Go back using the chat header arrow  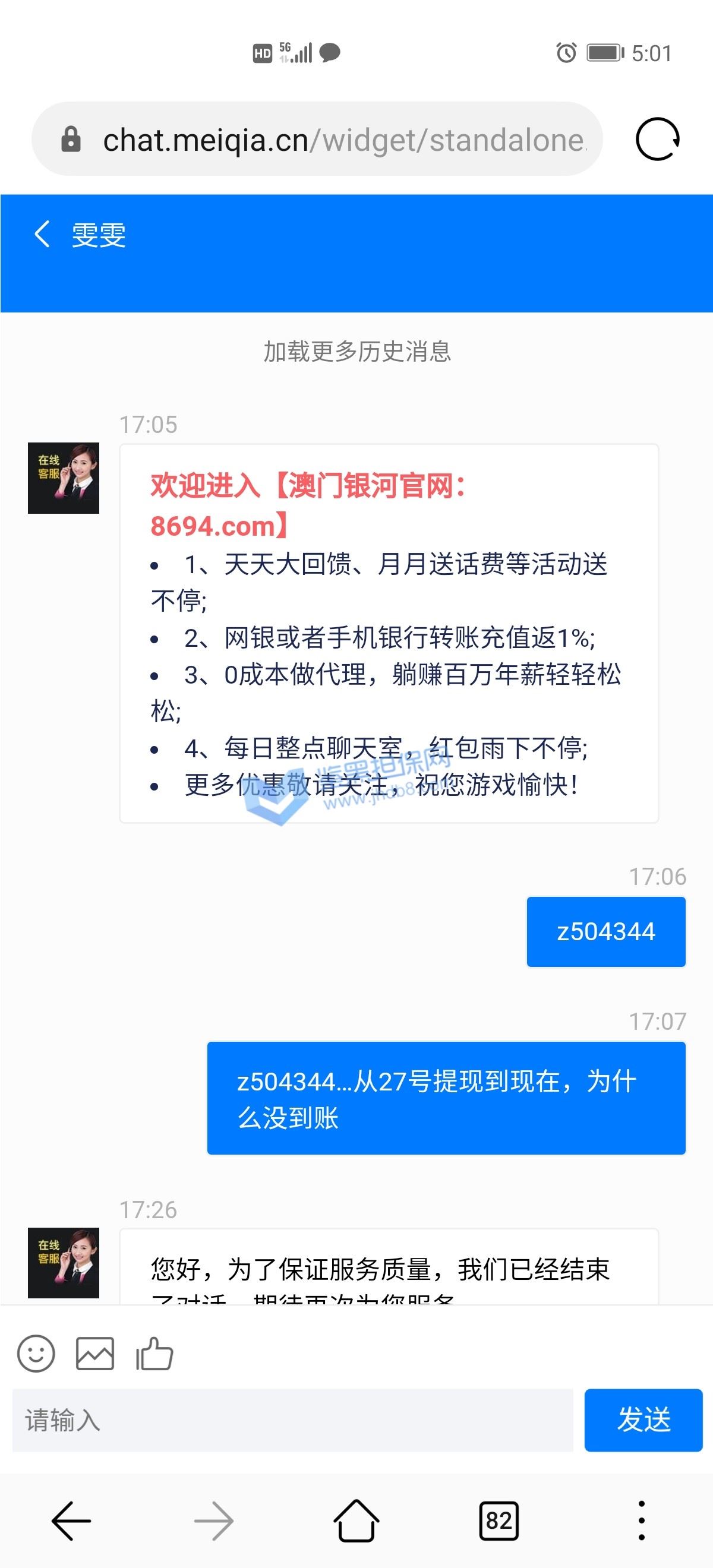point(42,235)
